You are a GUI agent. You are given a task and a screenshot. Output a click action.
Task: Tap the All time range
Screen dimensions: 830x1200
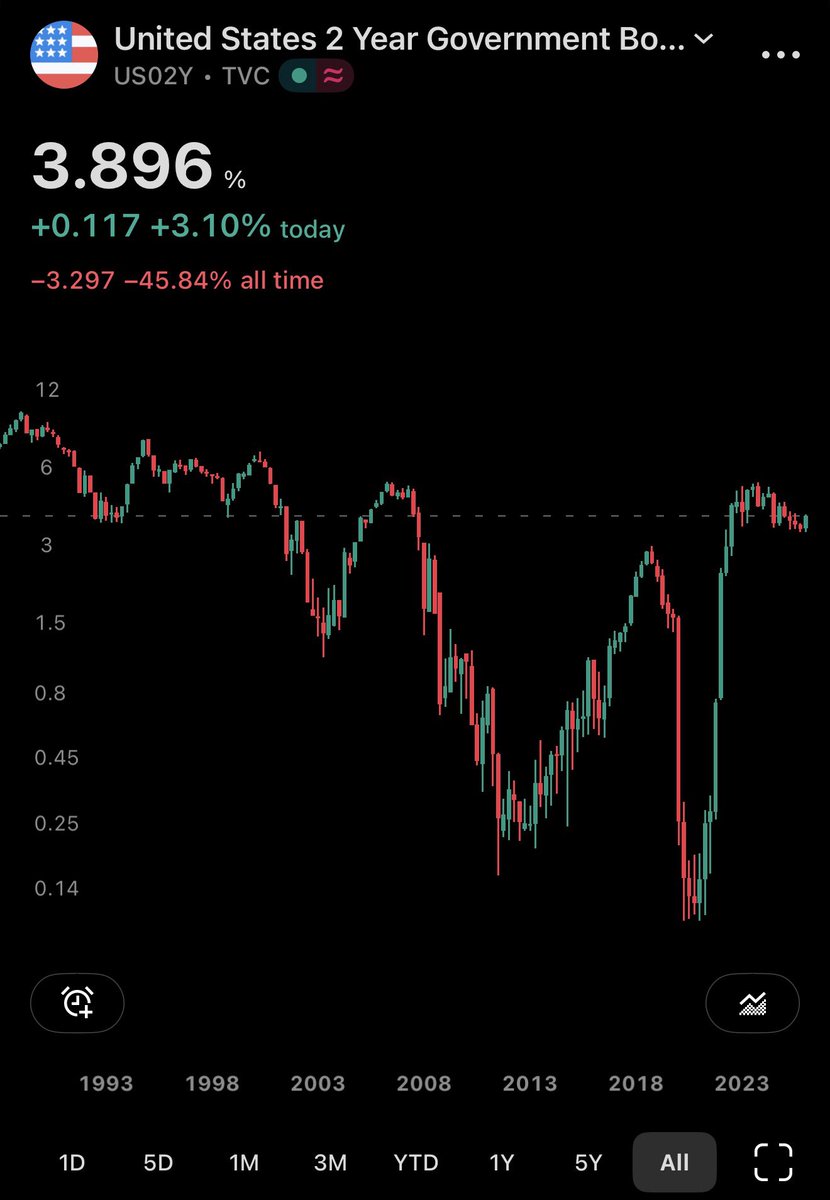[x=675, y=1163]
